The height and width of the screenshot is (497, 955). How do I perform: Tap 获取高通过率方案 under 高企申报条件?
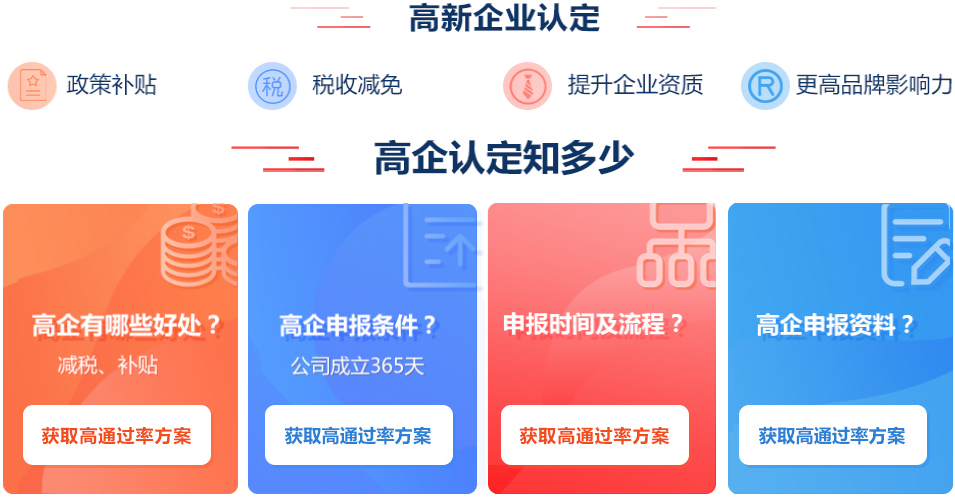point(358,436)
